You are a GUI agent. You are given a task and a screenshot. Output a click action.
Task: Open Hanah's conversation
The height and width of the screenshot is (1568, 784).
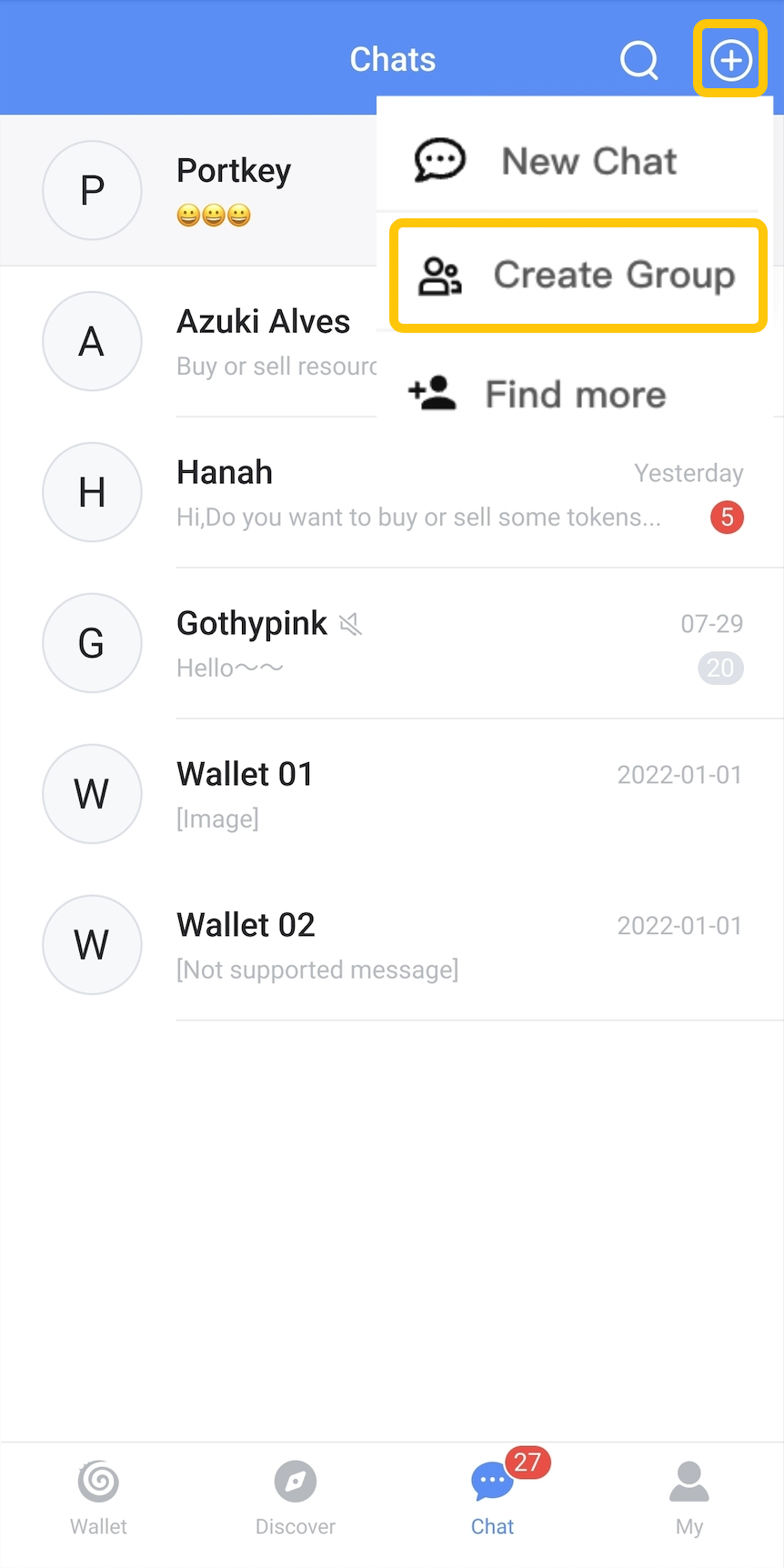[x=392, y=492]
